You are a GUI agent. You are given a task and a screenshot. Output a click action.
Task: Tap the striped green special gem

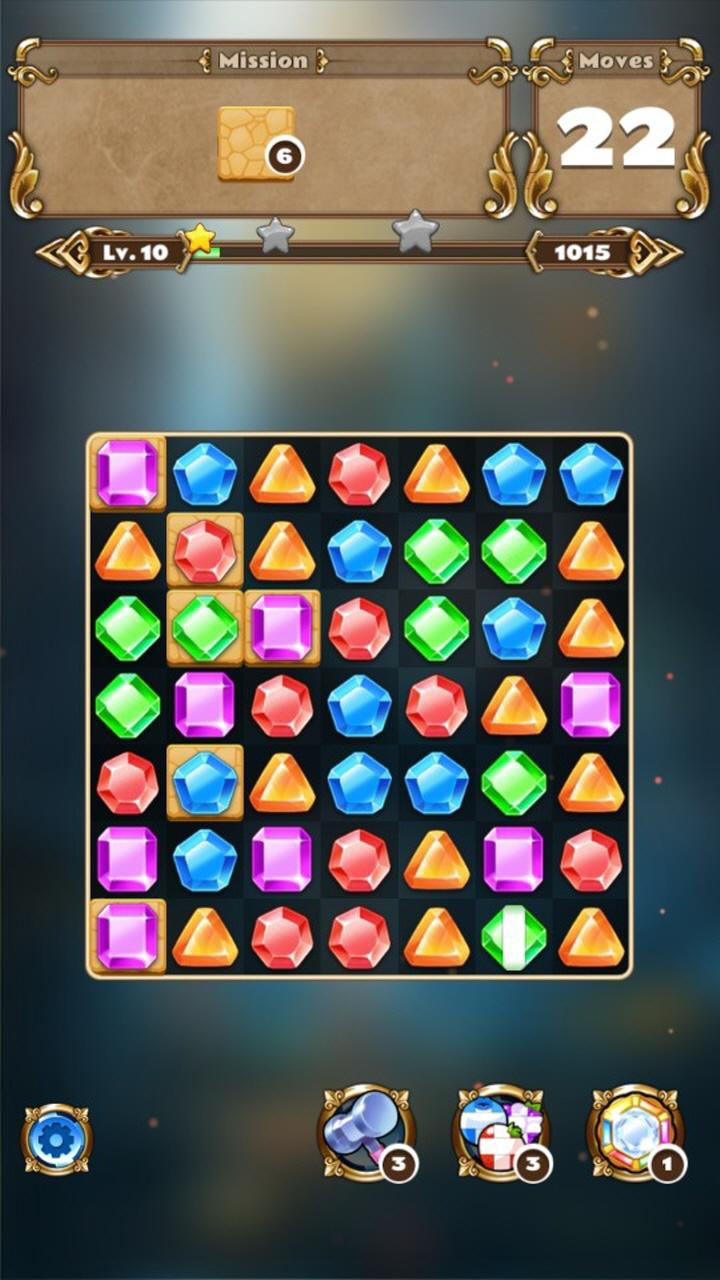514,937
